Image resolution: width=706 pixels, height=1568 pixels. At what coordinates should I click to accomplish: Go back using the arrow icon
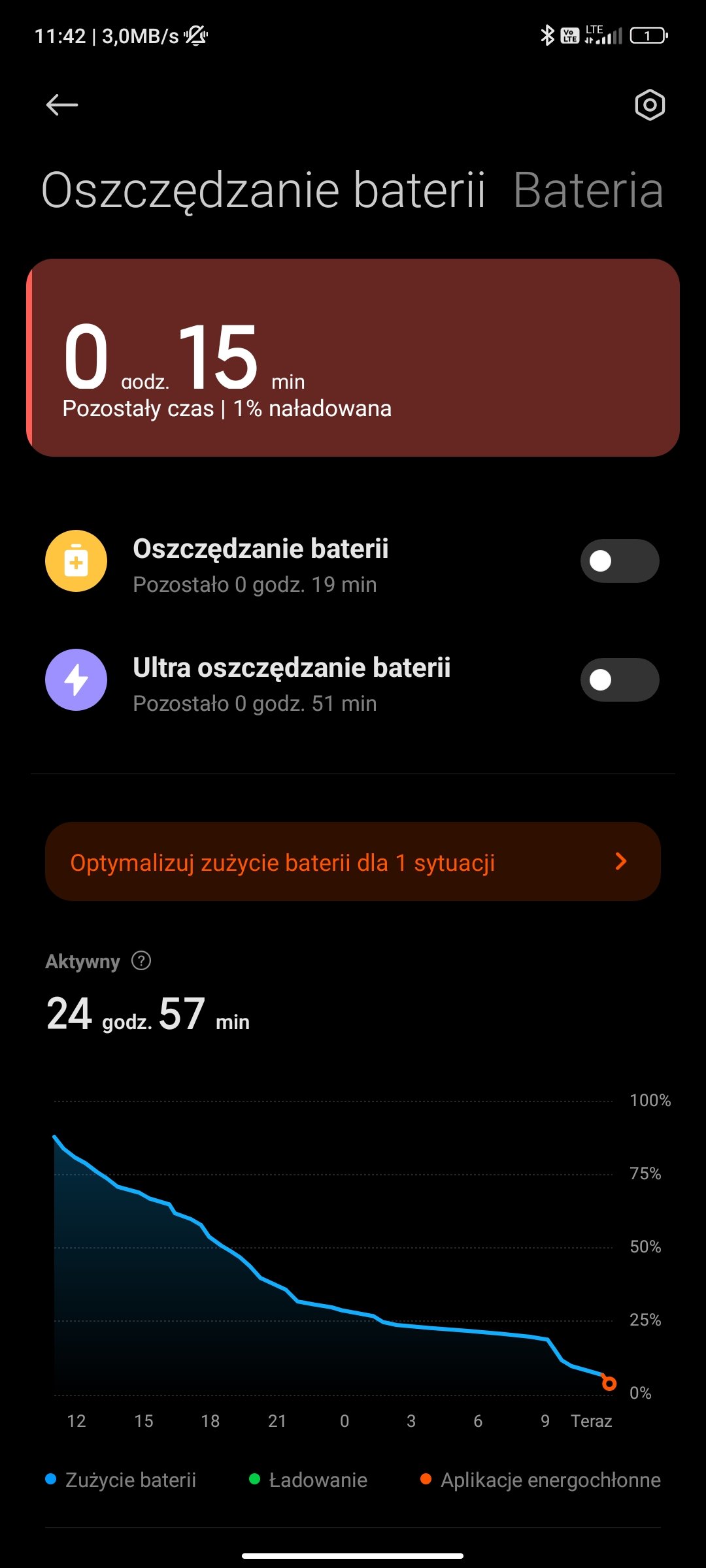62,105
